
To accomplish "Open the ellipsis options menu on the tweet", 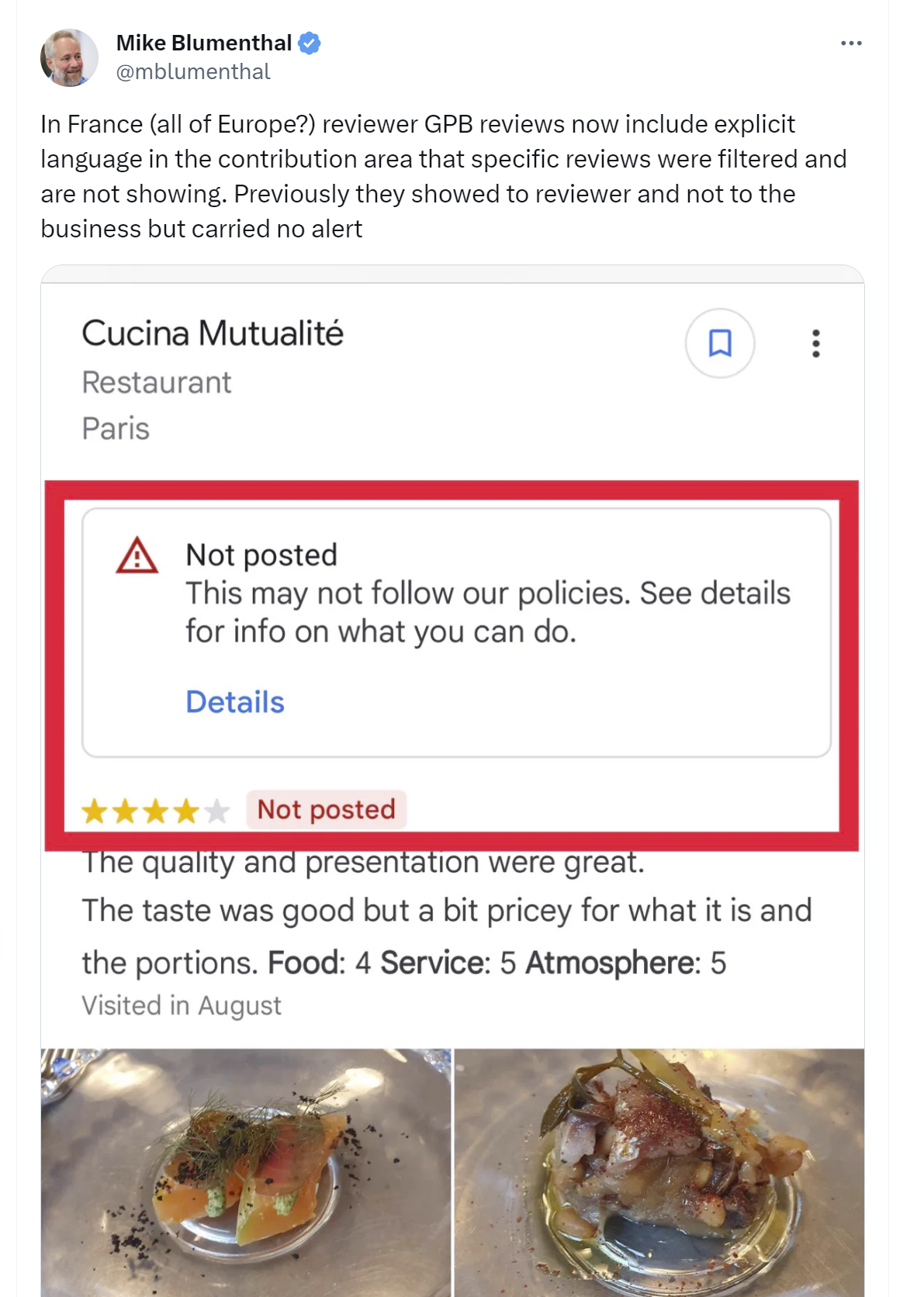I will (x=851, y=43).
